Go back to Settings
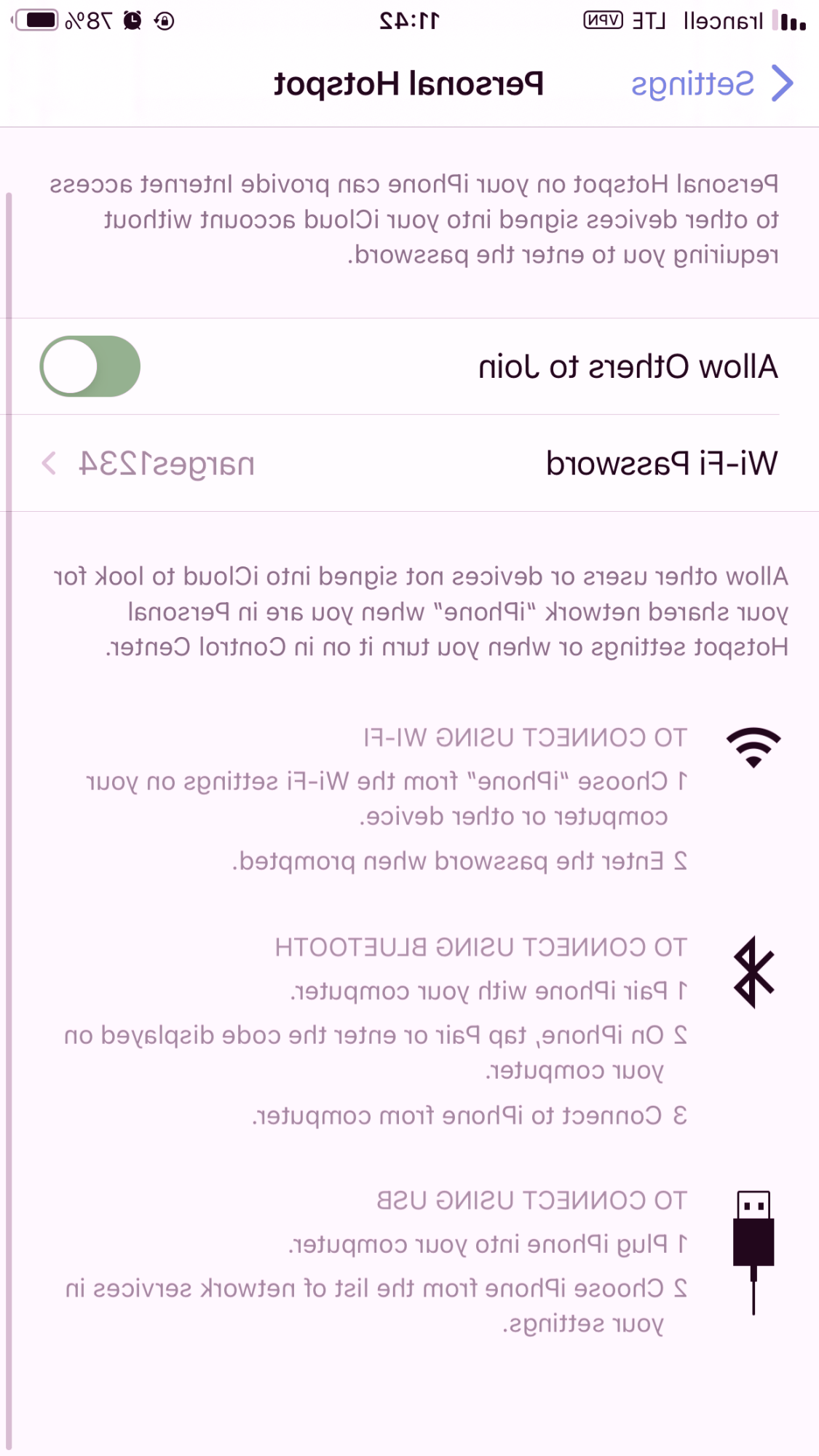819x1456 pixels. tap(711, 84)
